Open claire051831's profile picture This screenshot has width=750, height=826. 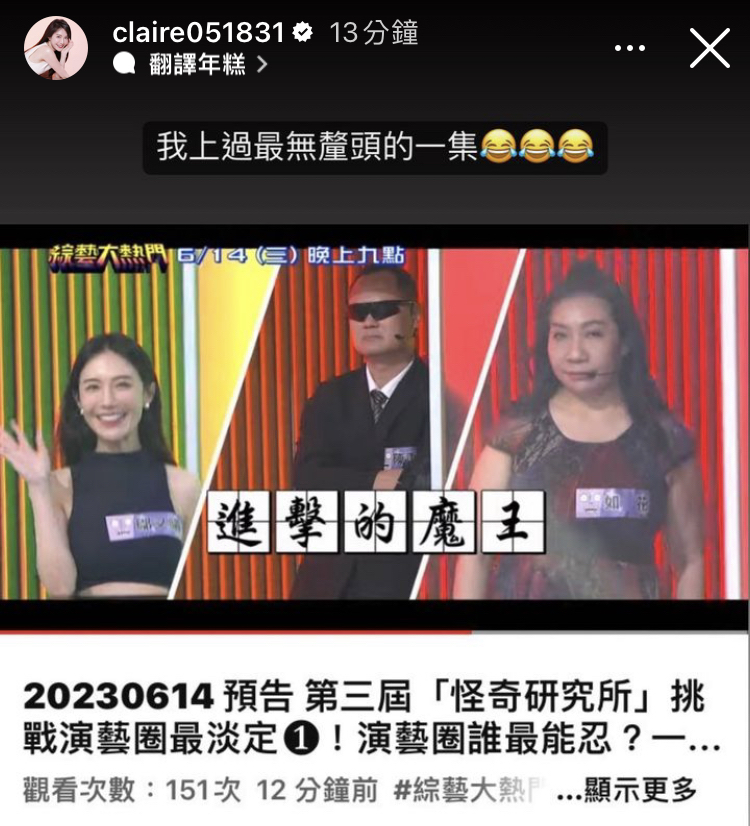pyautogui.click(x=55, y=47)
